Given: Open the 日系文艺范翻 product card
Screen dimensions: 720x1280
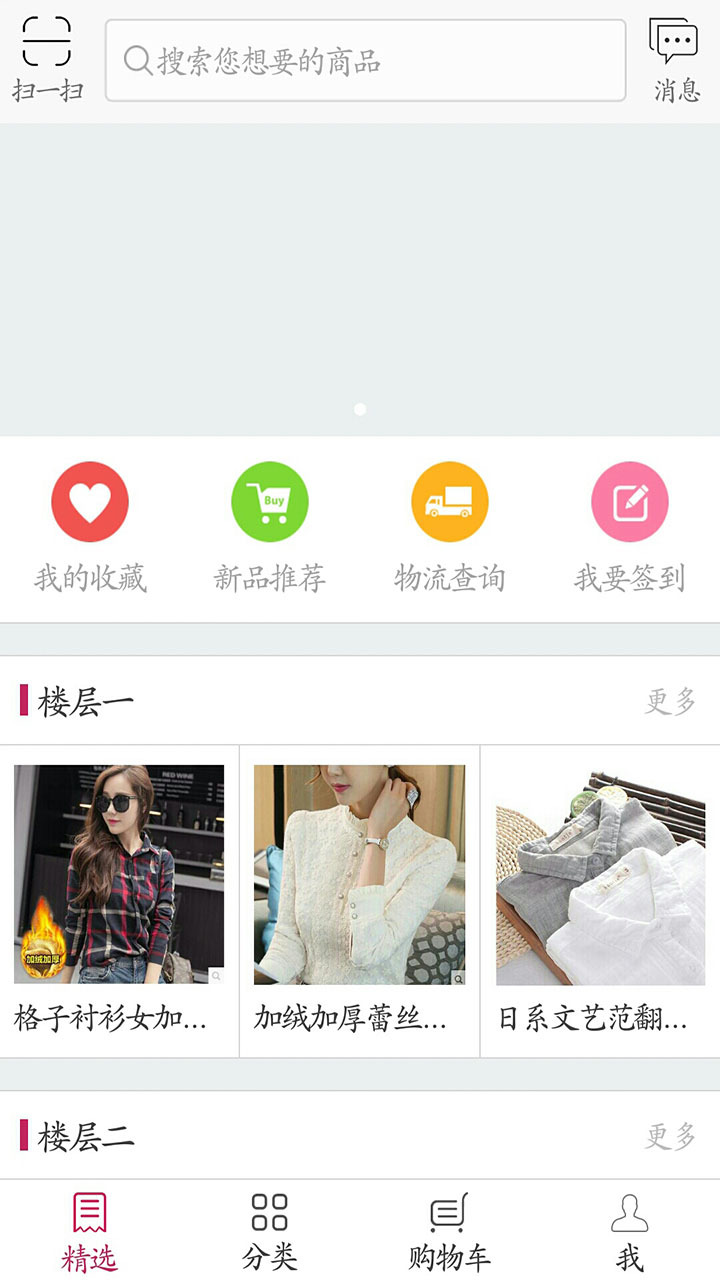Looking at the screenshot, I should (x=600, y=900).
